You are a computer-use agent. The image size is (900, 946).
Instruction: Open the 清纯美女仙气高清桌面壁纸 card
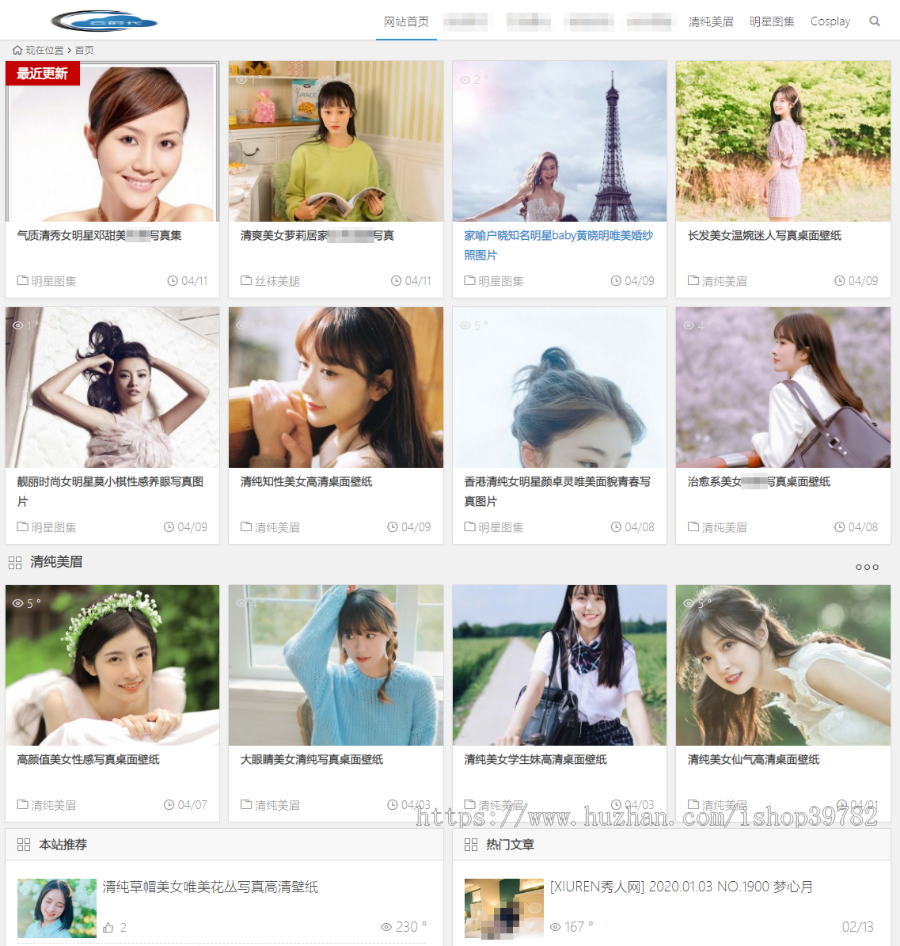pos(753,760)
